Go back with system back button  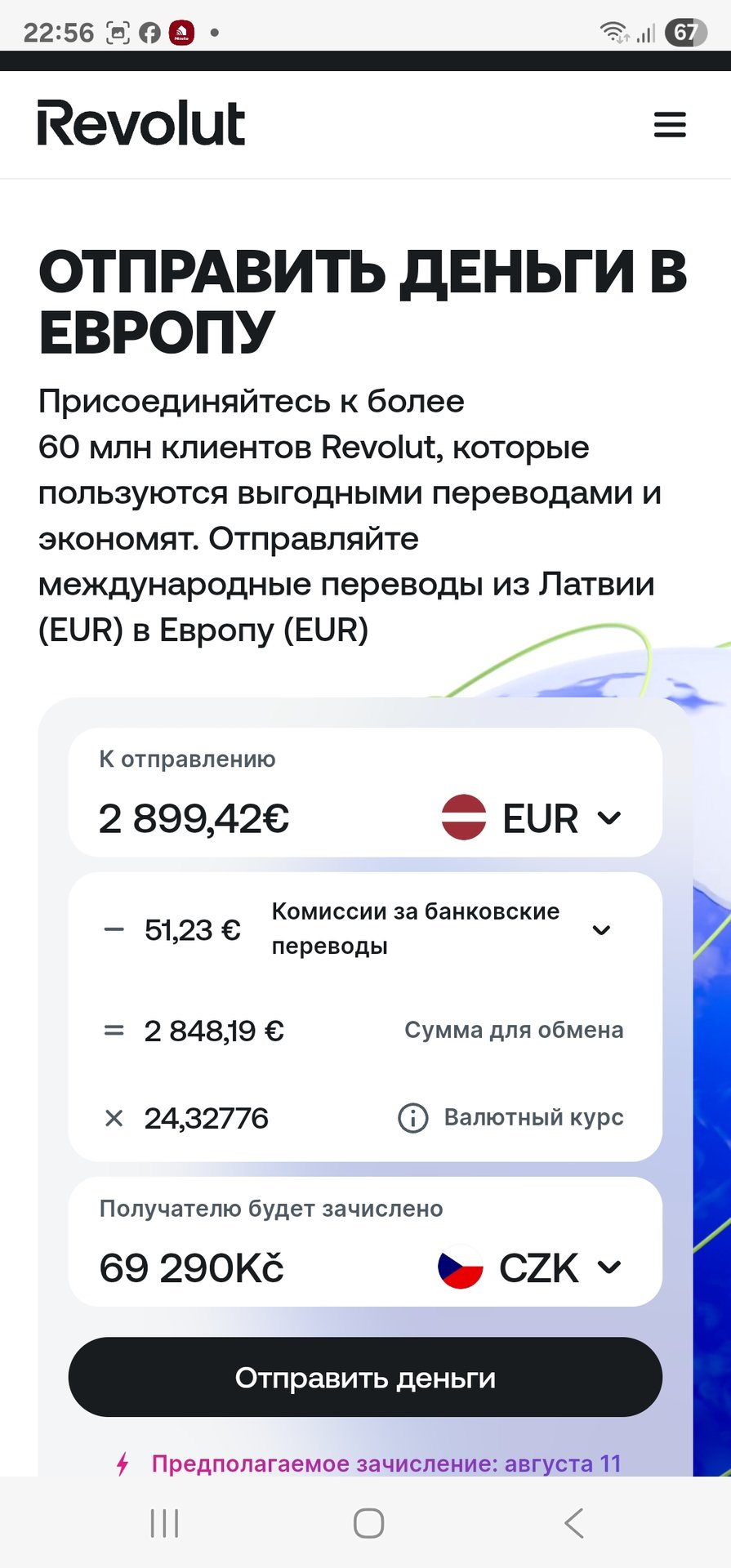coord(574,1523)
